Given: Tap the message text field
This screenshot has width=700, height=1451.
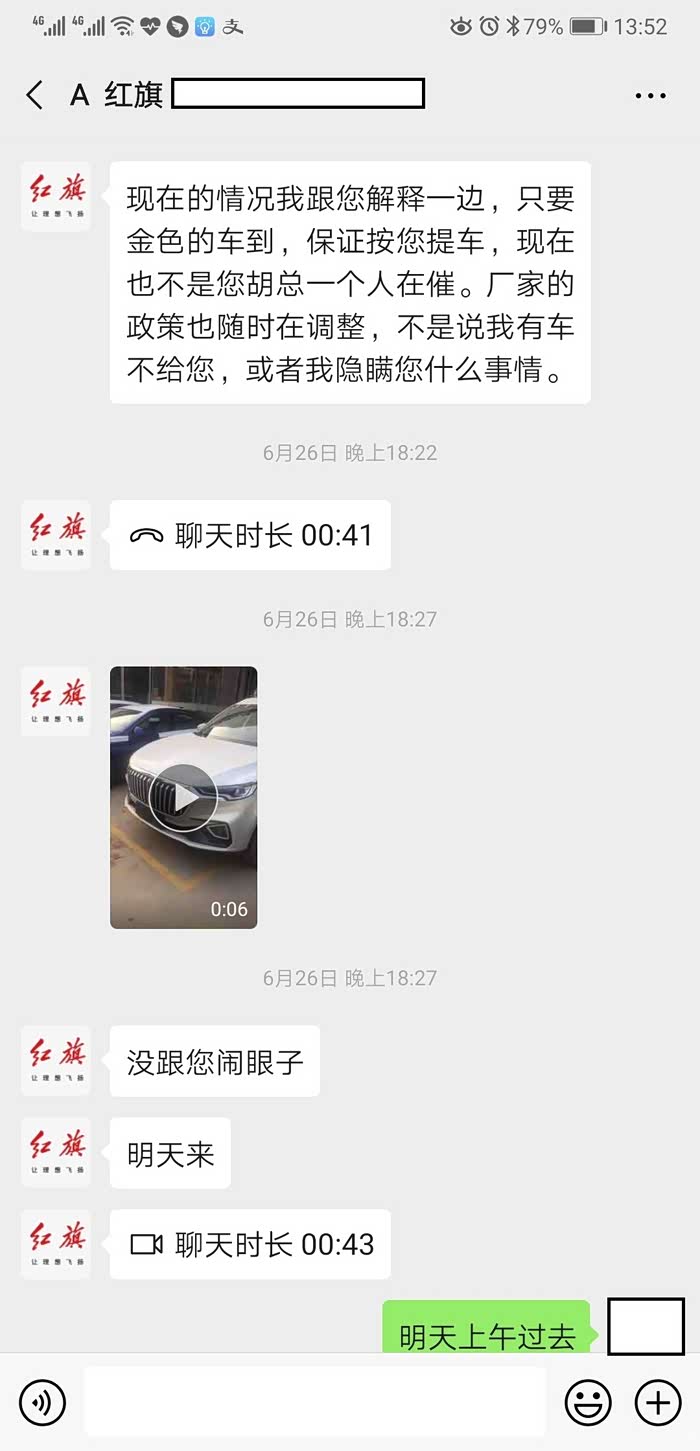Looking at the screenshot, I should 314,1402.
